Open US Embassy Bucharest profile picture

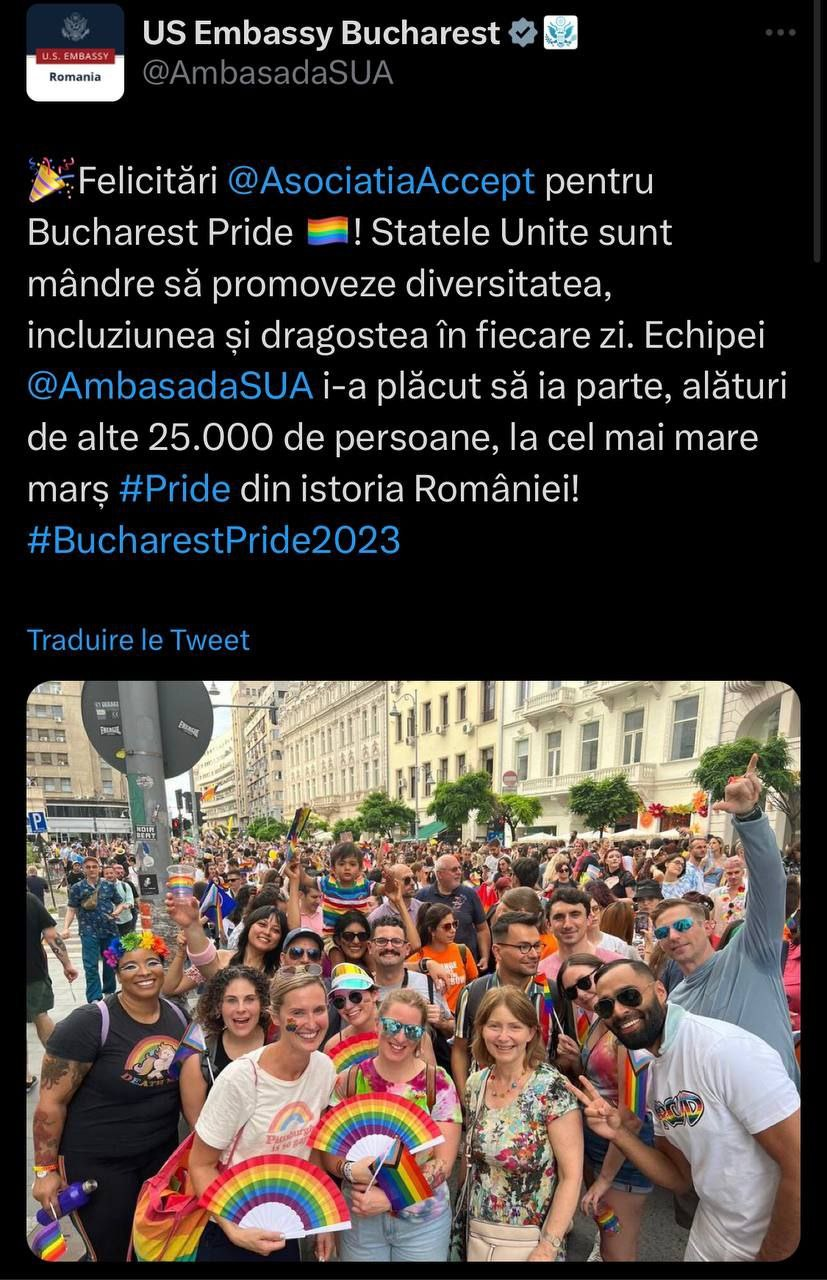click(x=75, y=53)
